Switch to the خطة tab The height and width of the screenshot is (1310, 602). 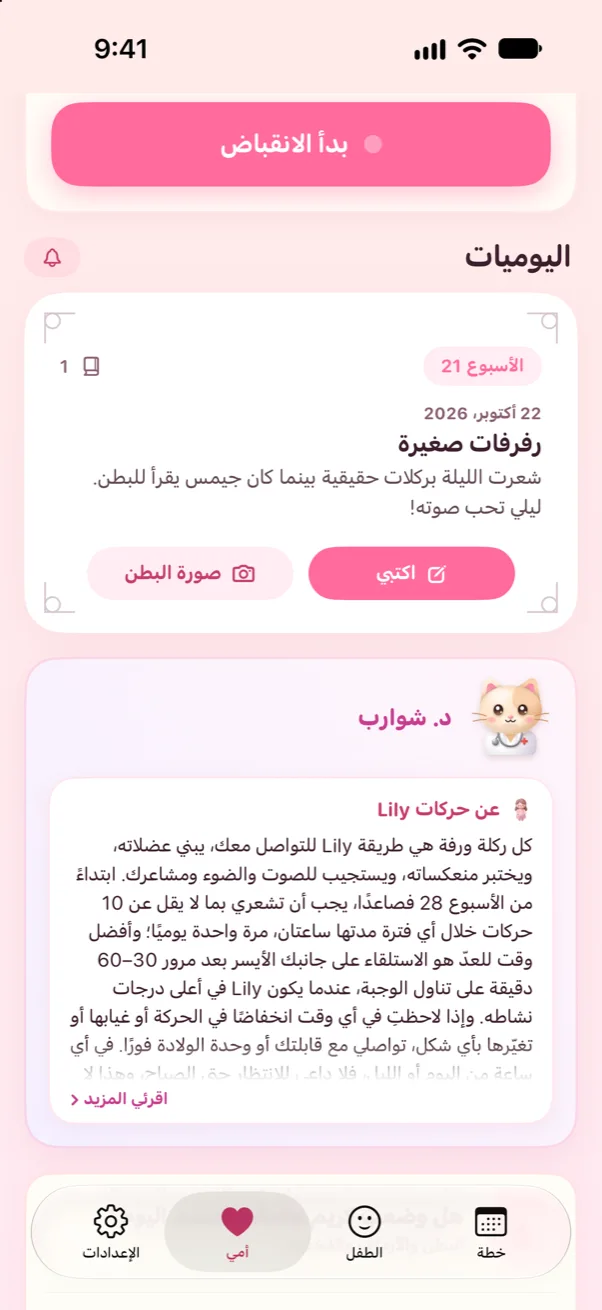(x=491, y=1232)
